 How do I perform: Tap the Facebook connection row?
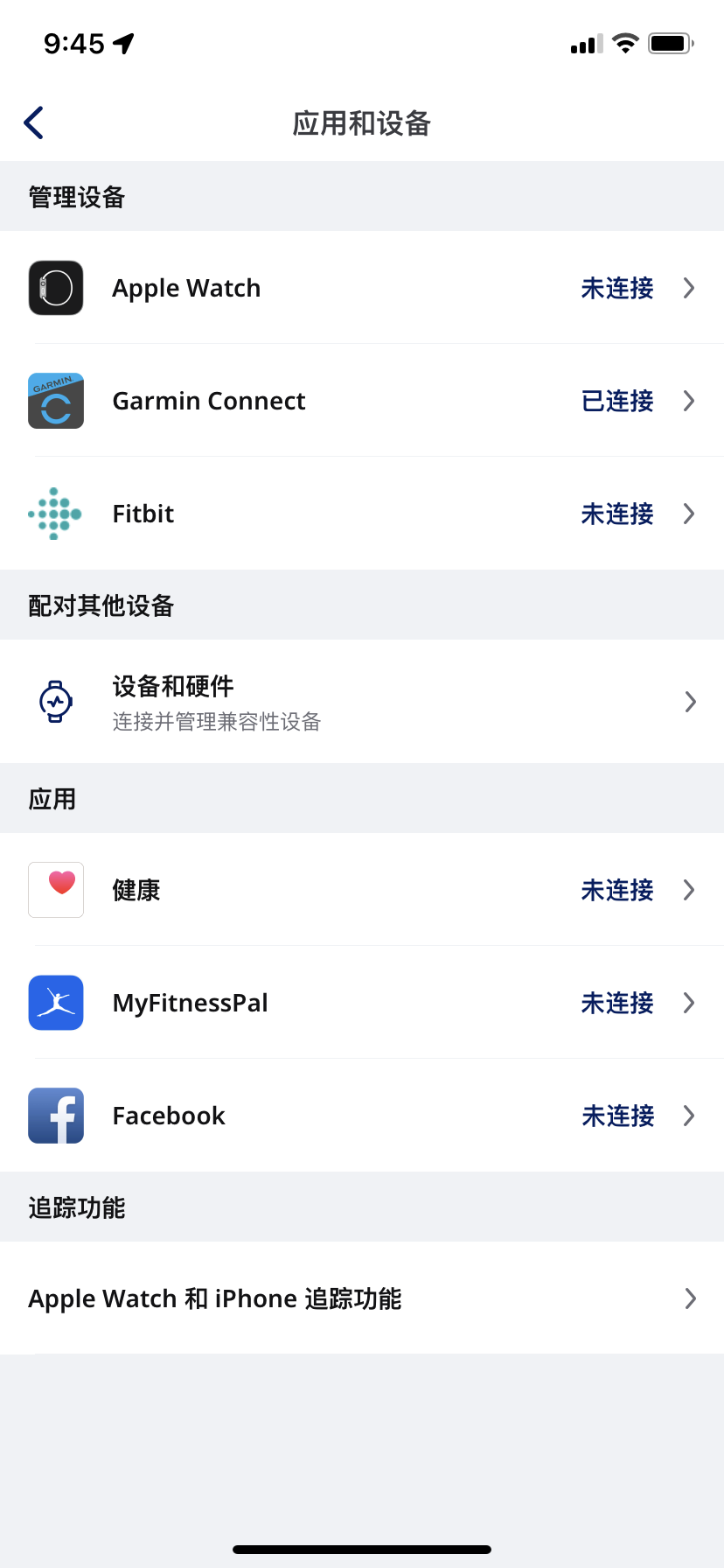[x=362, y=1116]
